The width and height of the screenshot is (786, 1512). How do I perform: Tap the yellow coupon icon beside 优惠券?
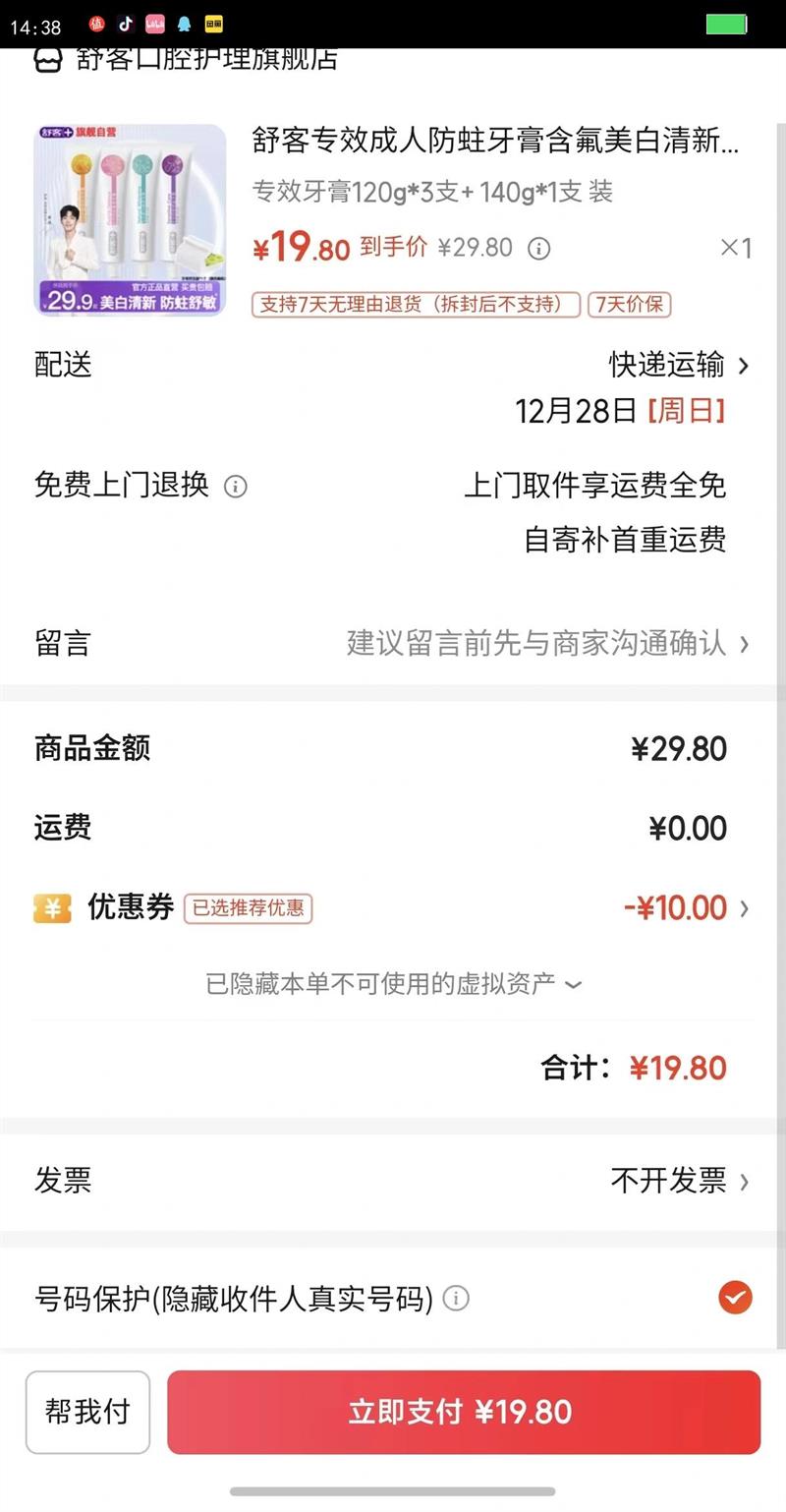(x=52, y=907)
